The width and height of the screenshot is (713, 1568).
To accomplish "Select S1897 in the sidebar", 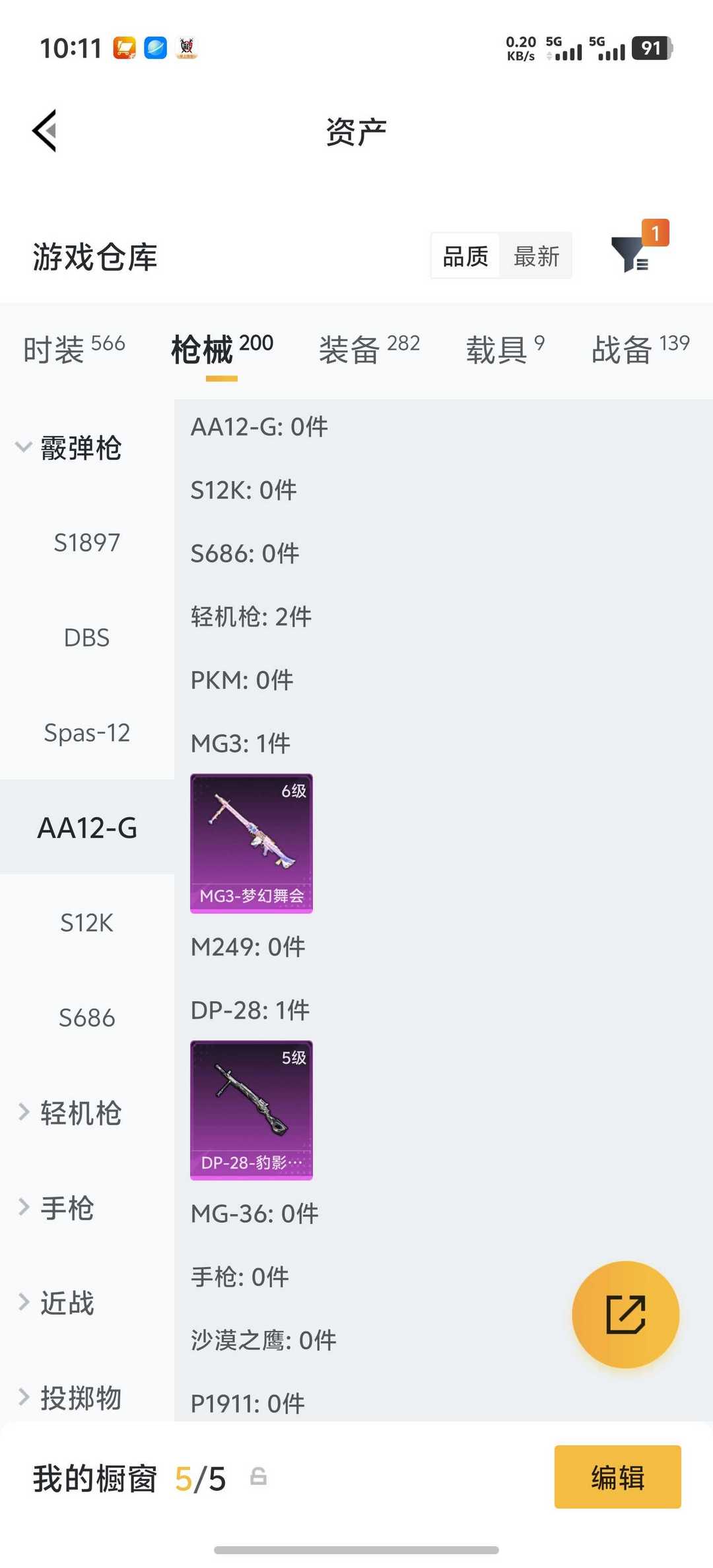I will coord(86,543).
